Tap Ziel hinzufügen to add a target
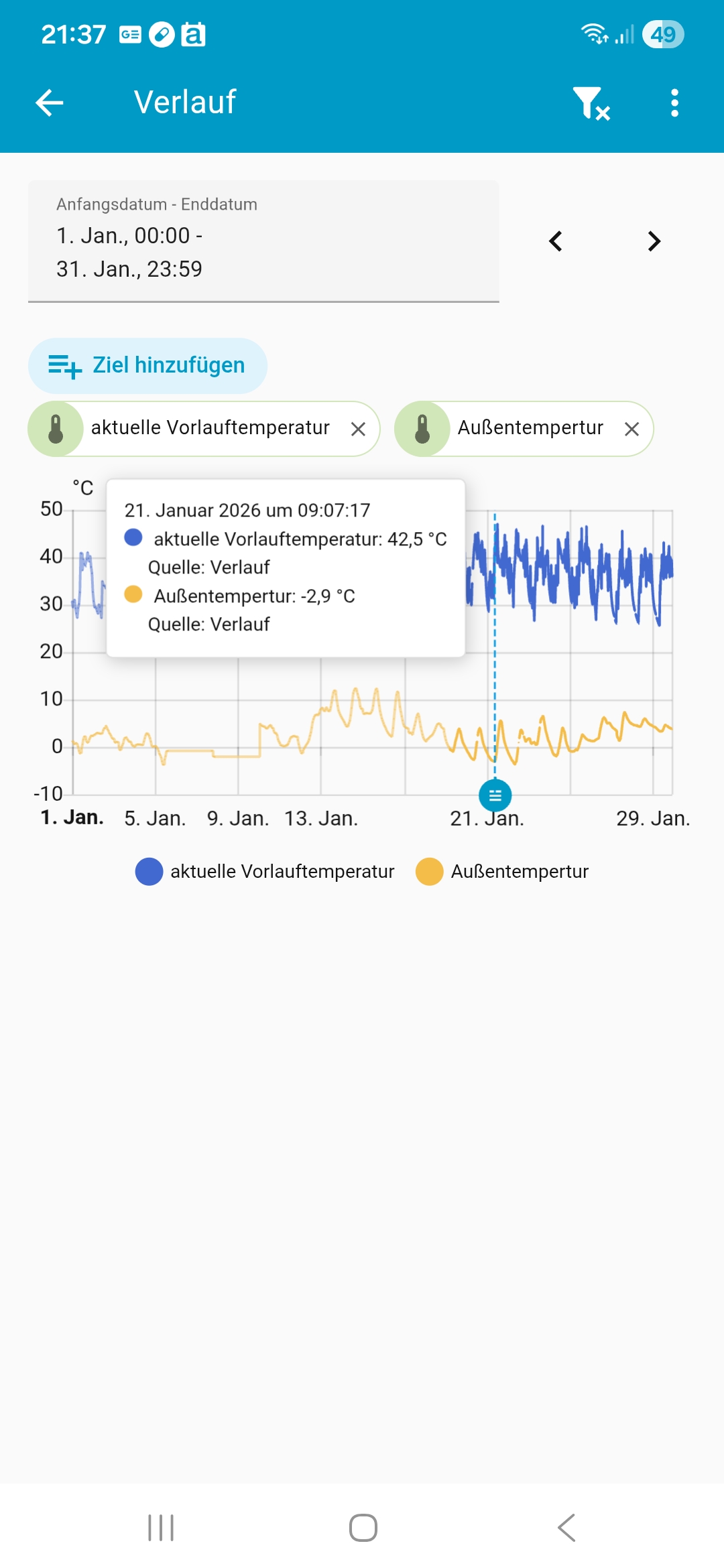Viewport: 724px width, 1568px height. coord(147,366)
